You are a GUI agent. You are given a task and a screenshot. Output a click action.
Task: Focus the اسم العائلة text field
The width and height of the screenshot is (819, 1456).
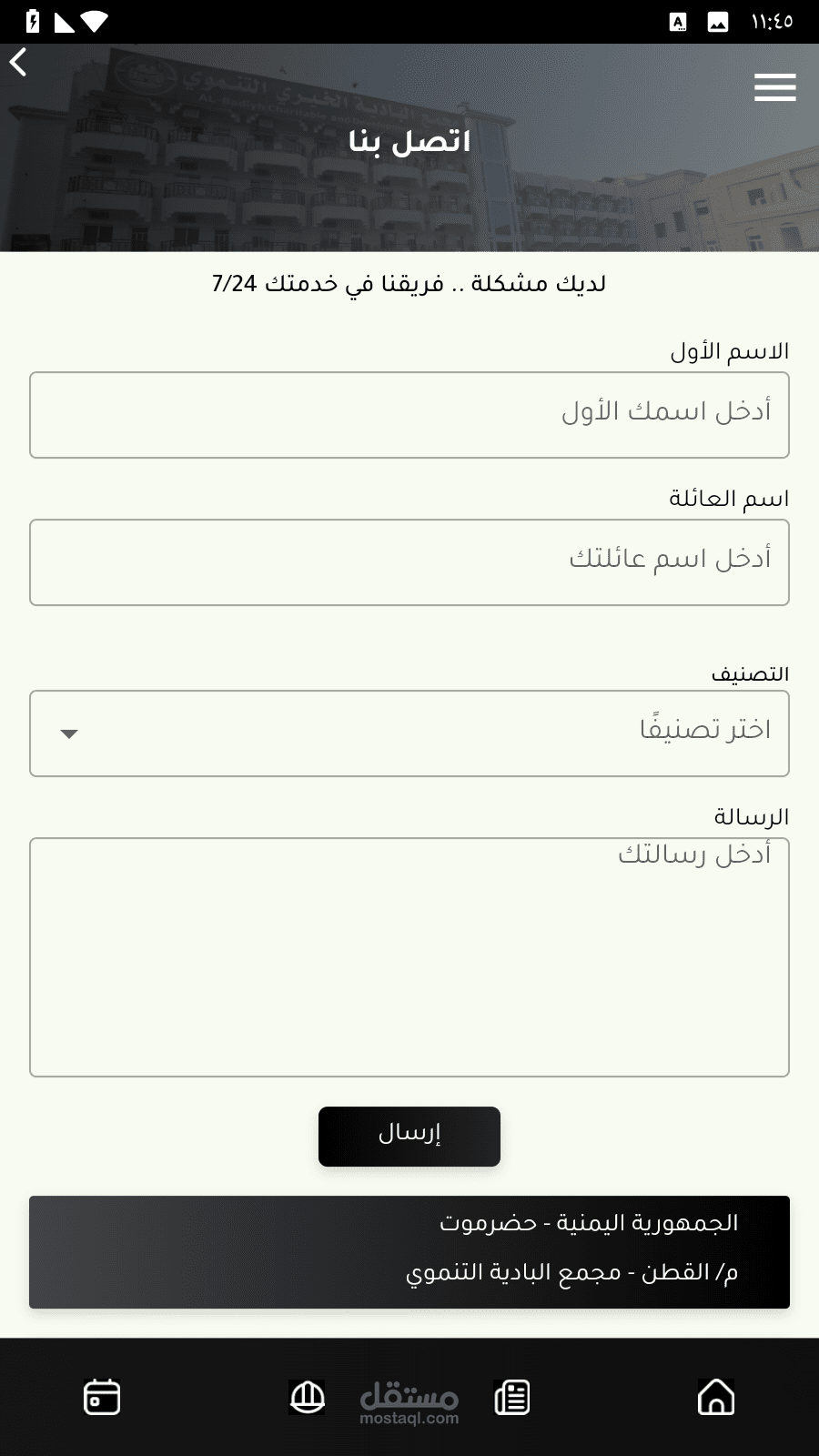tap(409, 562)
